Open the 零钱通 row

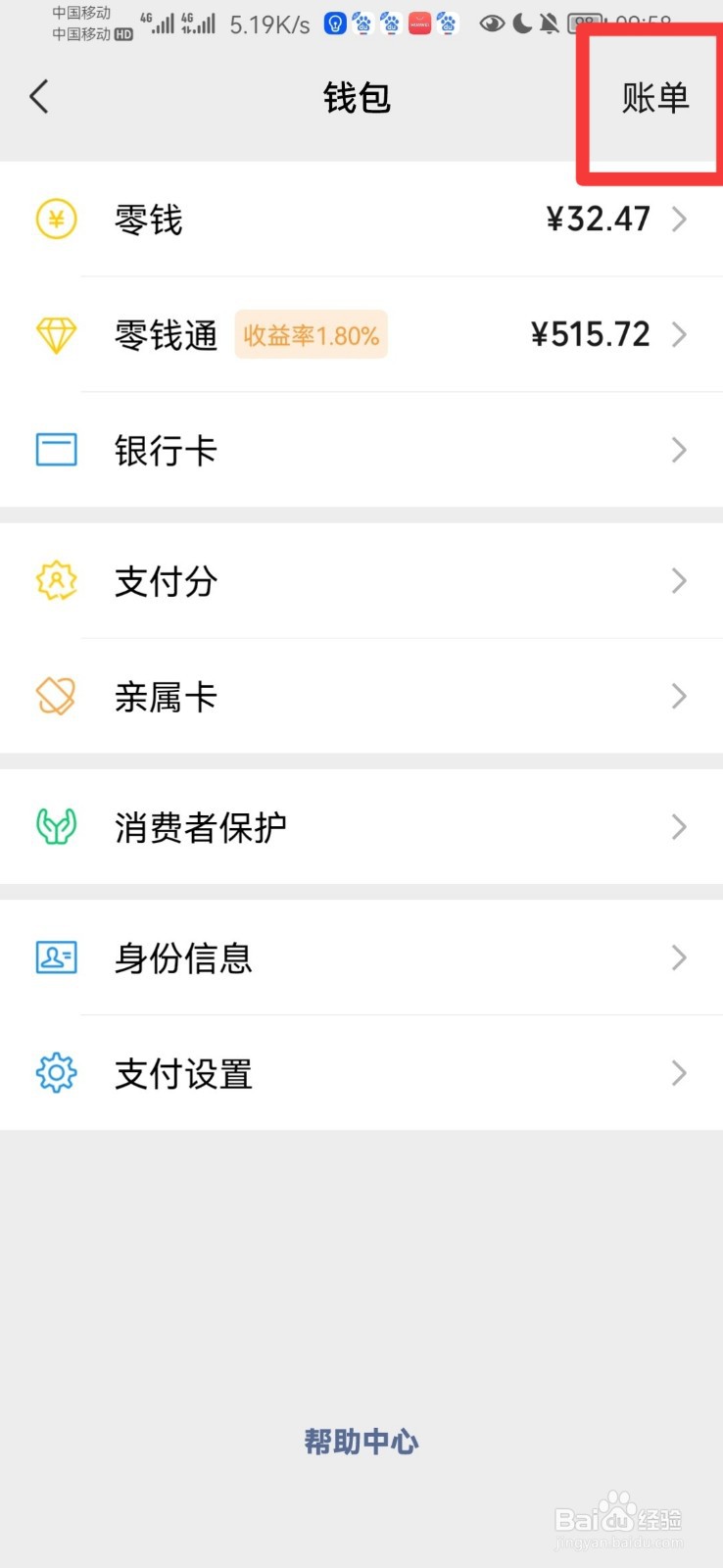361,335
